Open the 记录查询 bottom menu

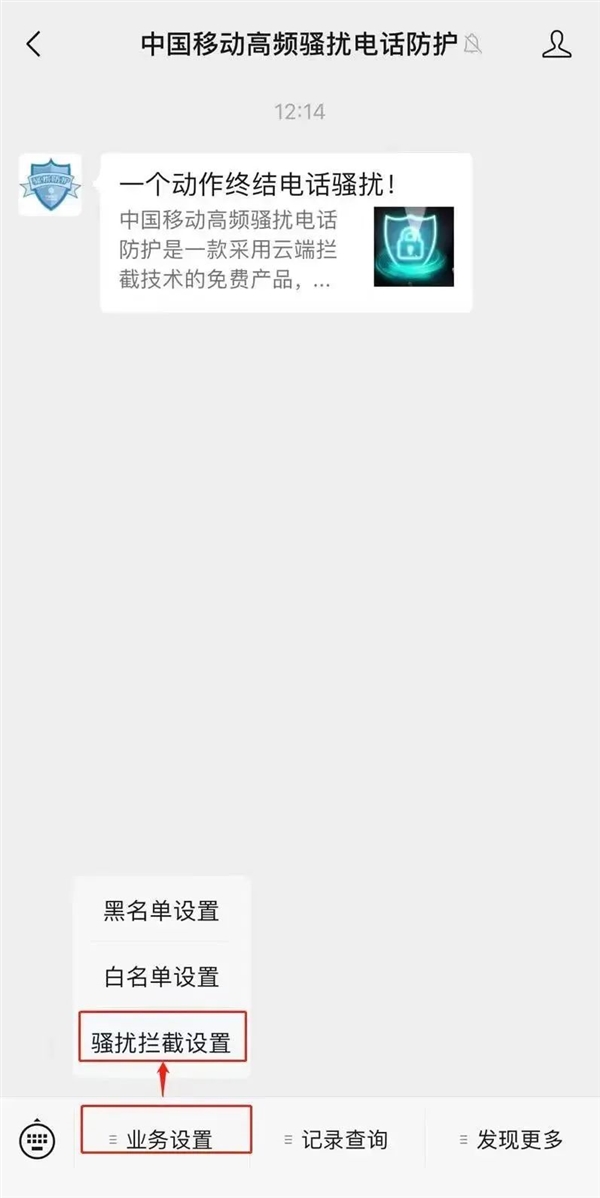tap(336, 1139)
